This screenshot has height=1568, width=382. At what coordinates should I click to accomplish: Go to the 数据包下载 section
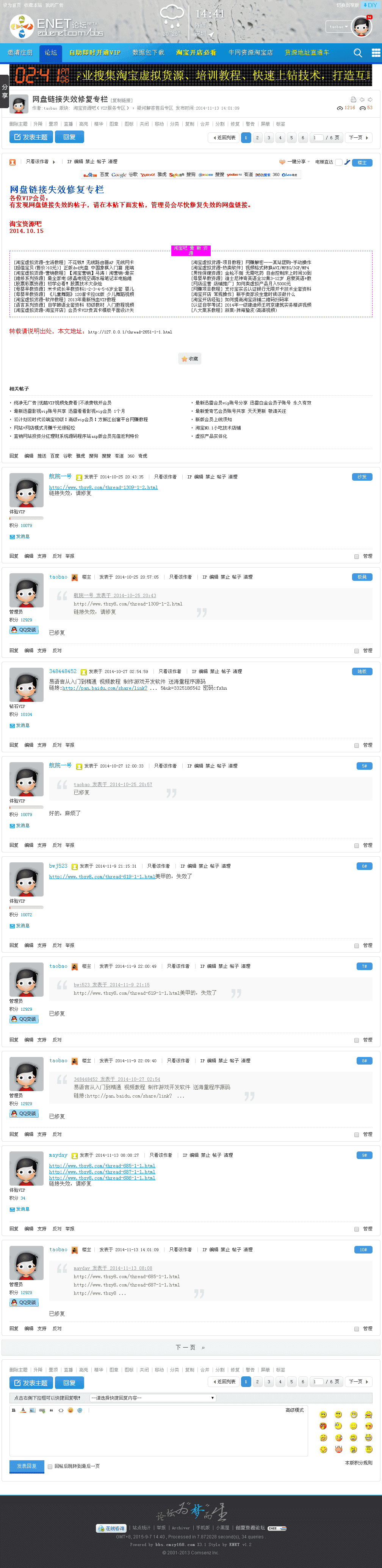tap(149, 52)
